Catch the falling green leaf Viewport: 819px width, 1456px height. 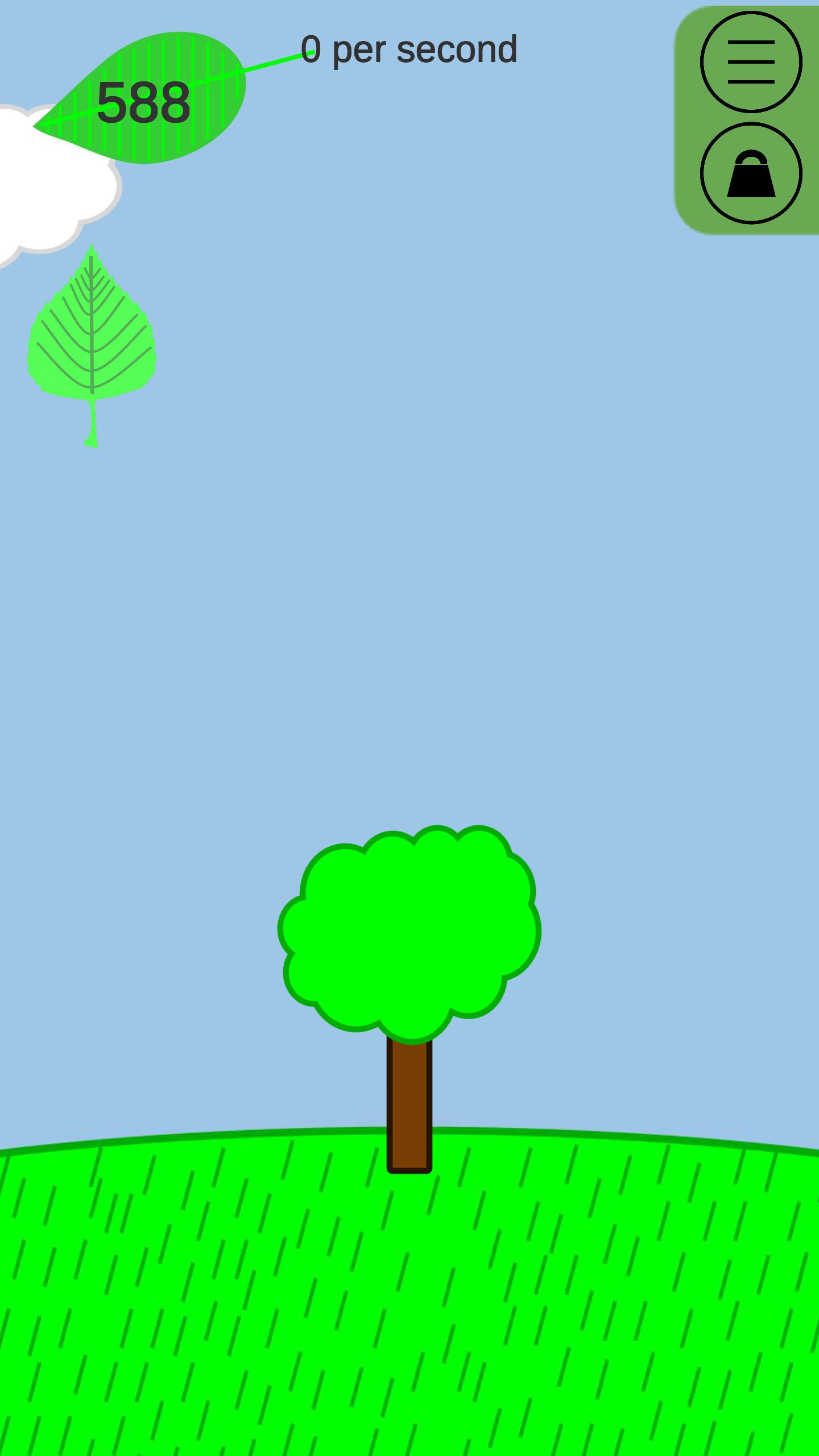pos(92,346)
